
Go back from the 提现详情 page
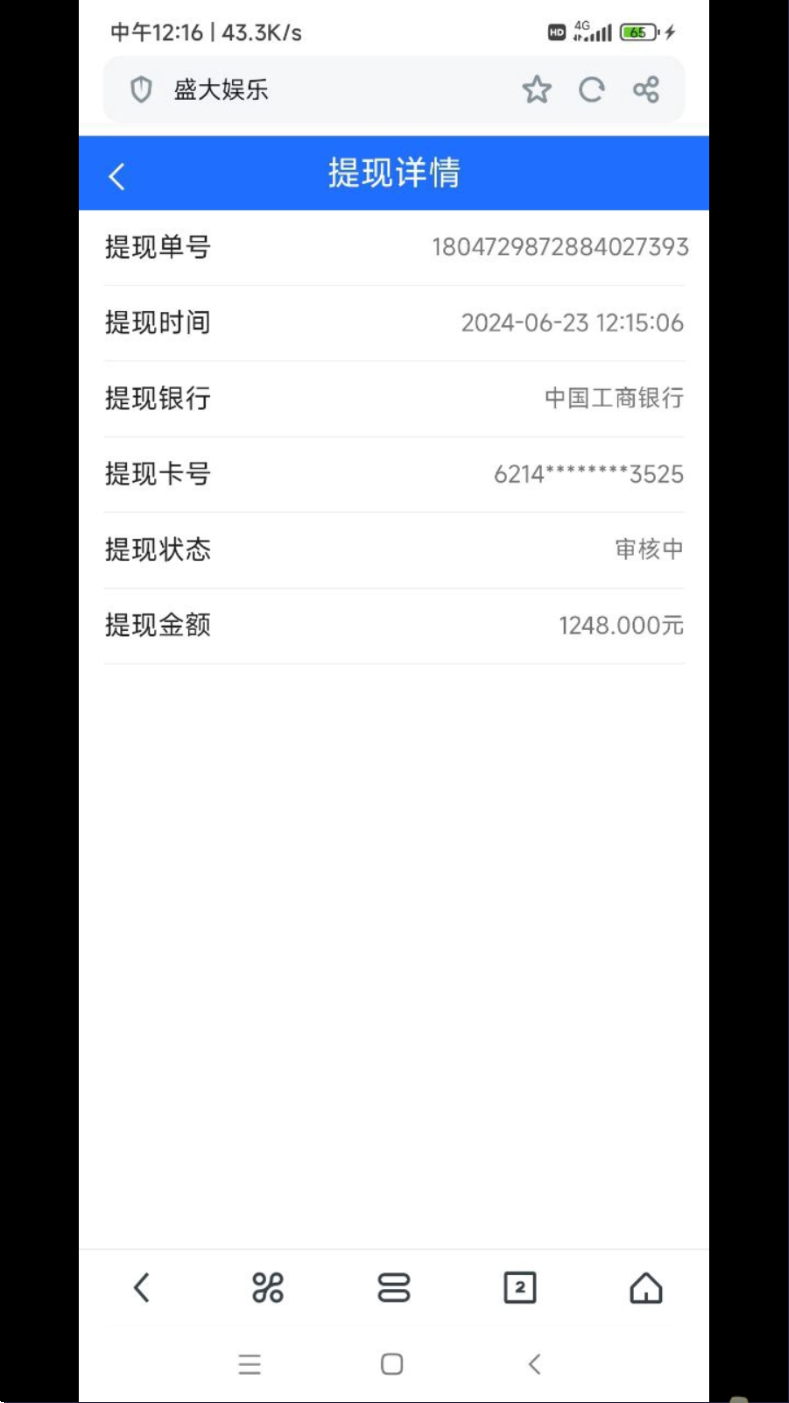(117, 176)
